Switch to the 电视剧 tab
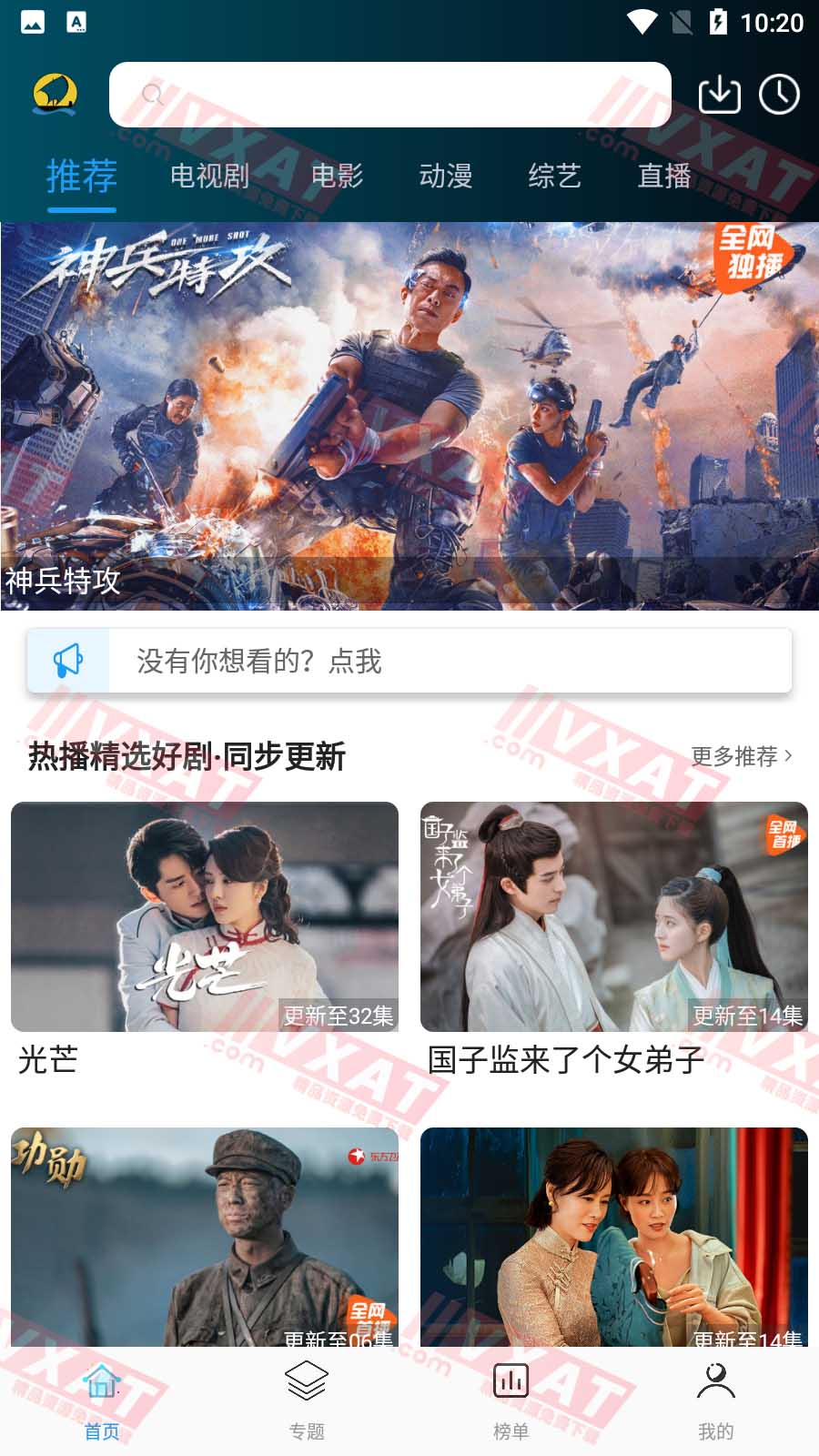The height and width of the screenshot is (1456, 819). [x=211, y=177]
